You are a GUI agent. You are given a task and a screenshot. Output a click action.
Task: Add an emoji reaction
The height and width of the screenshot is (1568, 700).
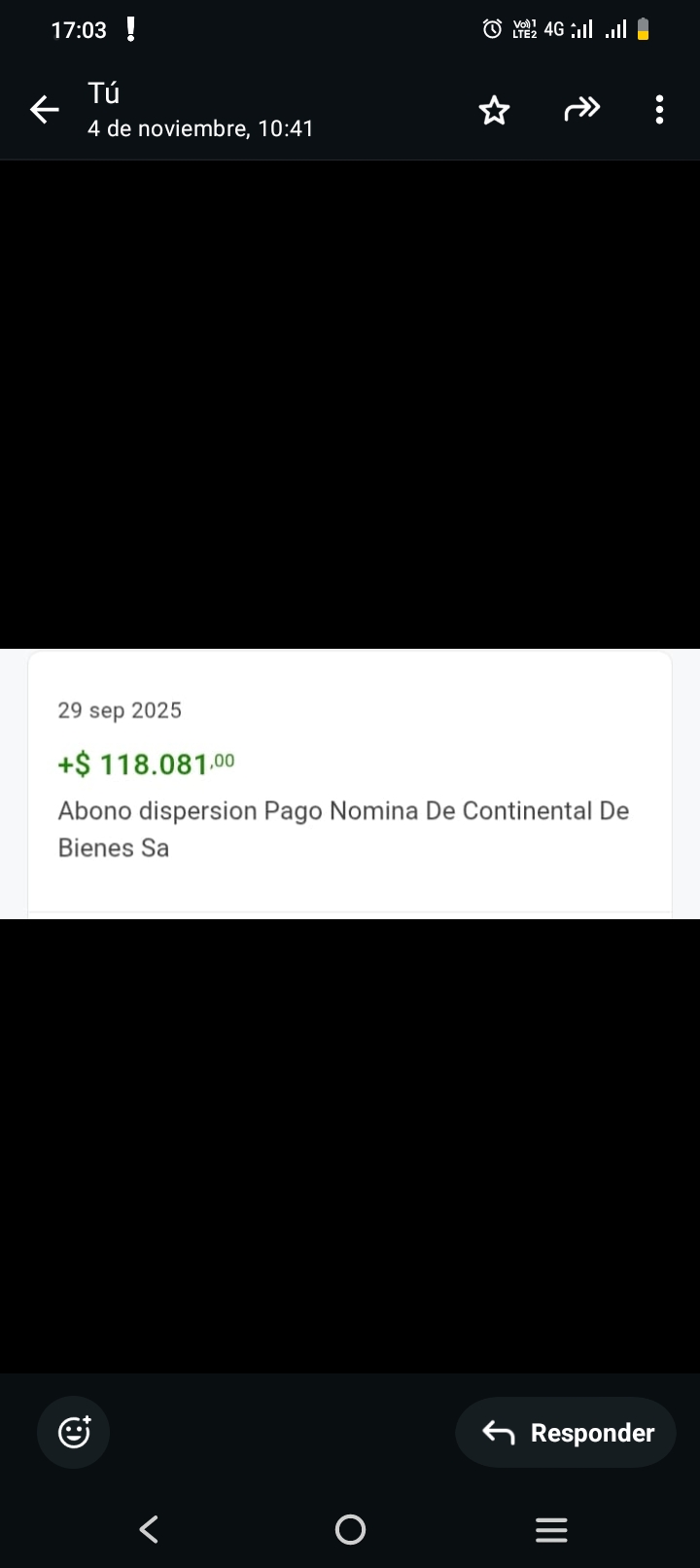74,1432
